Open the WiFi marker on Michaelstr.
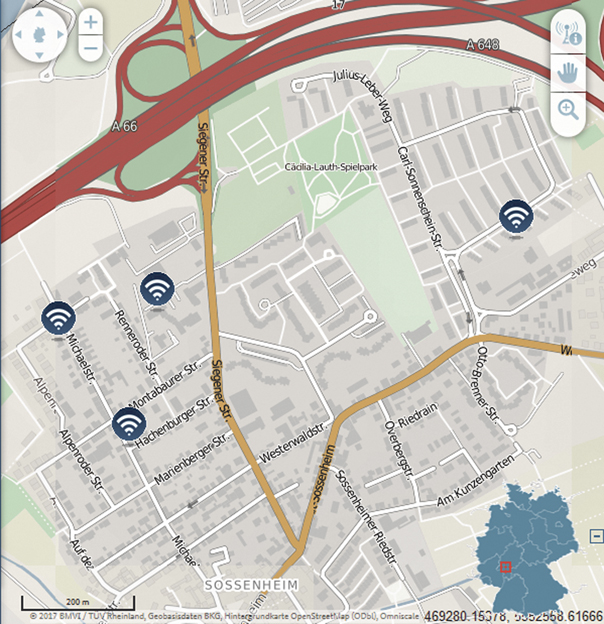The width and height of the screenshot is (604, 624). pyautogui.click(x=59, y=318)
